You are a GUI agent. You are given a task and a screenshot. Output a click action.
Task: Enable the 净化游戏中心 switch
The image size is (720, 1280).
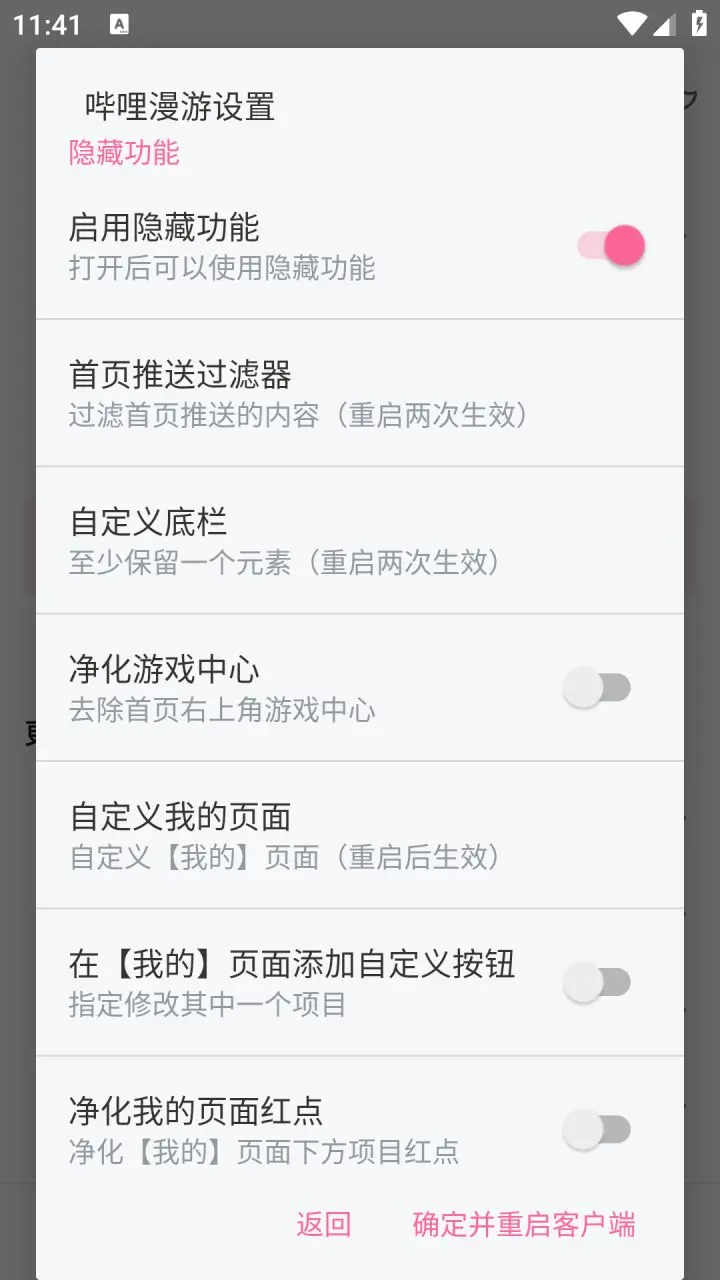pos(600,688)
